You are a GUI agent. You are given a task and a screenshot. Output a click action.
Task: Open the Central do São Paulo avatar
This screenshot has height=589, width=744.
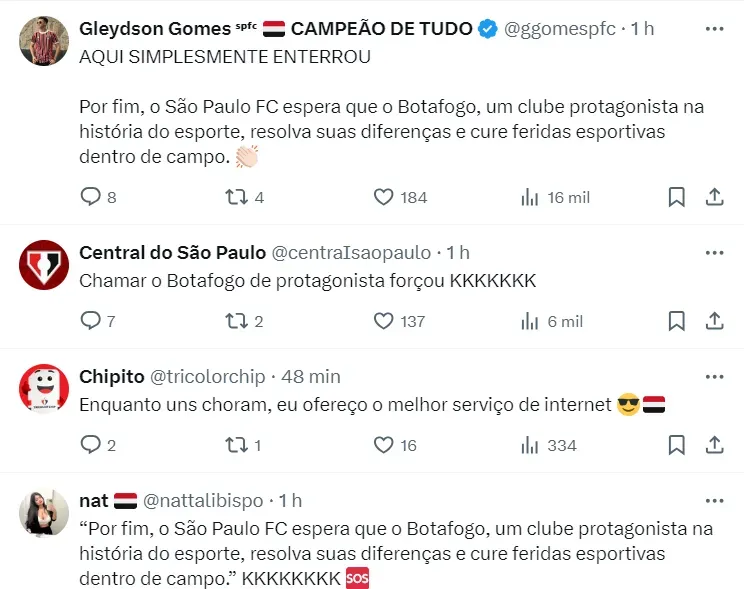(x=44, y=265)
